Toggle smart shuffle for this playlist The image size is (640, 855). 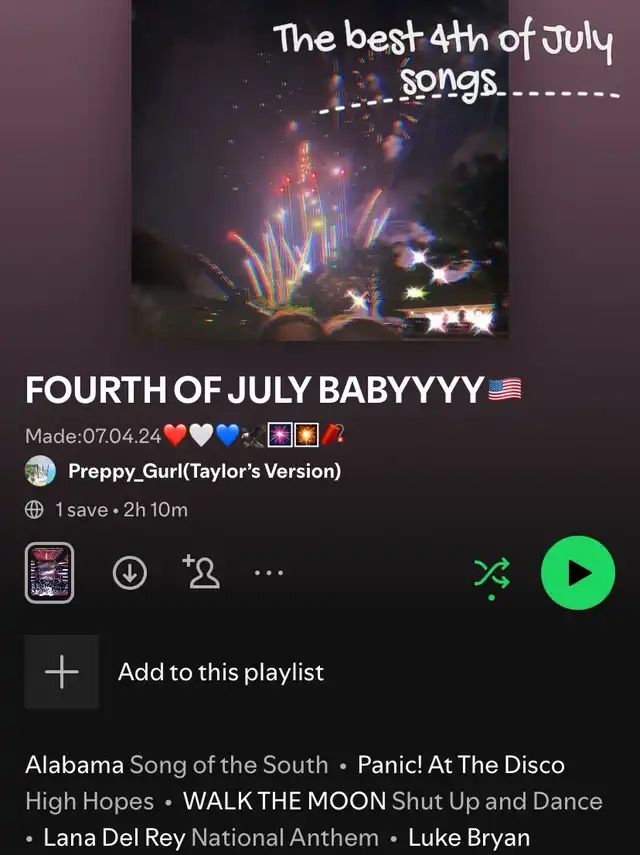pyautogui.click(x=491, y=574)
